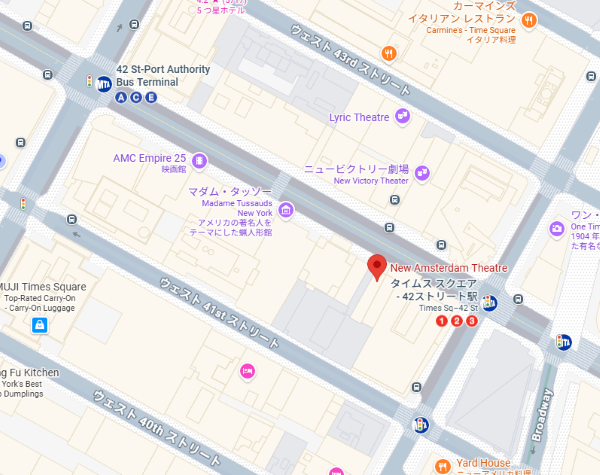
Task: Select the pink hotel marker near West 41st
Action: [x=246, y=372]
